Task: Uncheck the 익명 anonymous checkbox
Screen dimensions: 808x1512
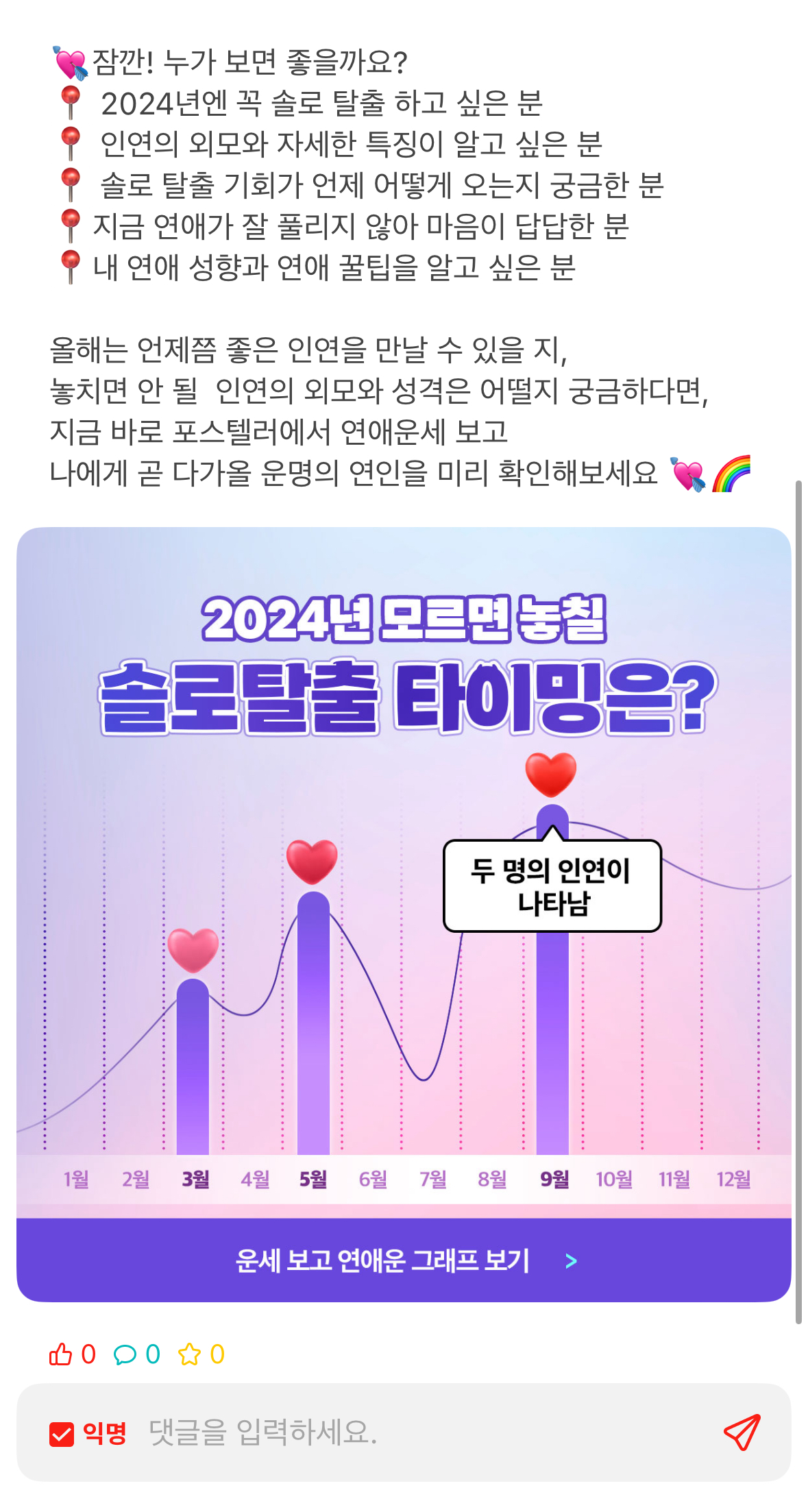Action: click(62, 1433)
